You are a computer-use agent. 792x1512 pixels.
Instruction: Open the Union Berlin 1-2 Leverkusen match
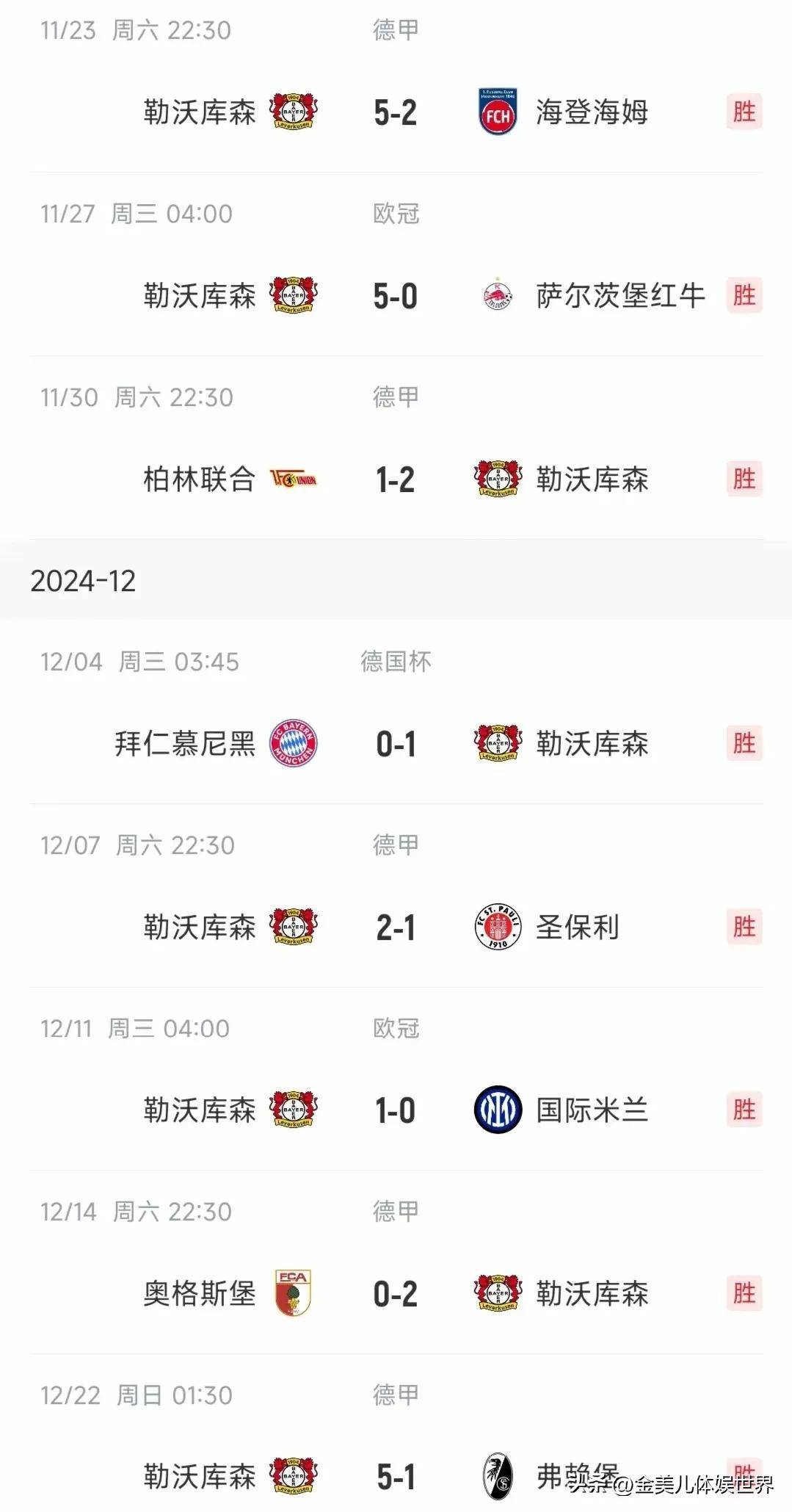pyautogui.click(x=396, y=480)
